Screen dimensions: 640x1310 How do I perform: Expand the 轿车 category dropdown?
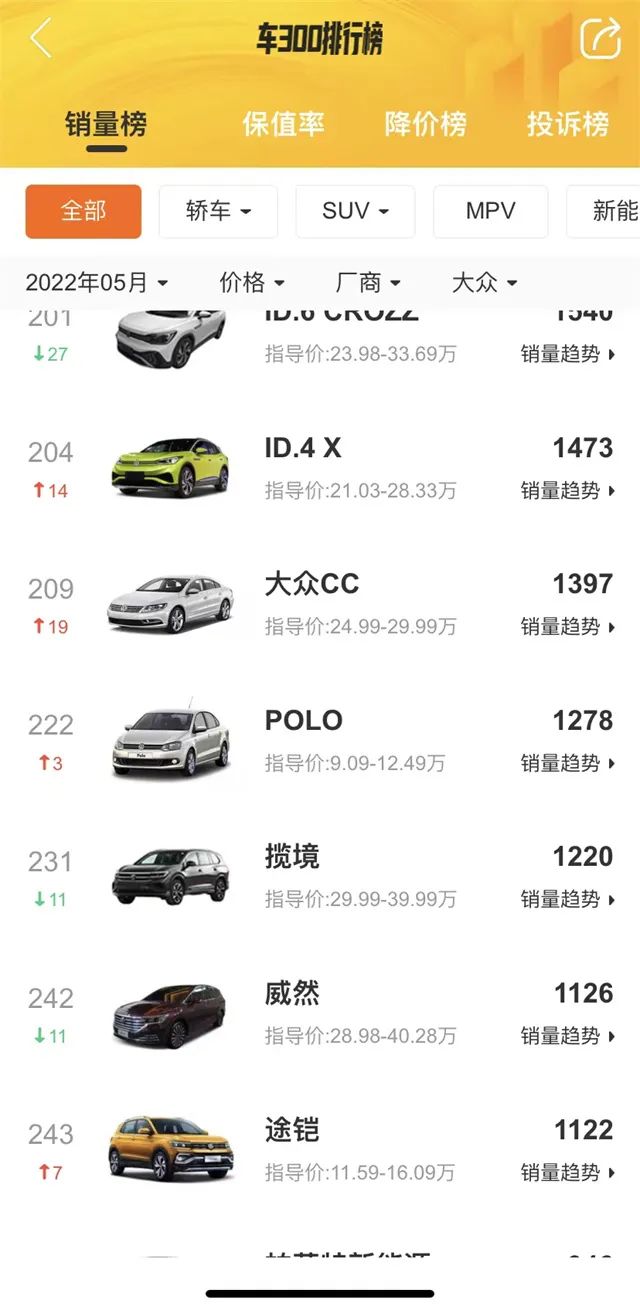pyautogui.click(x=218, y=211)
